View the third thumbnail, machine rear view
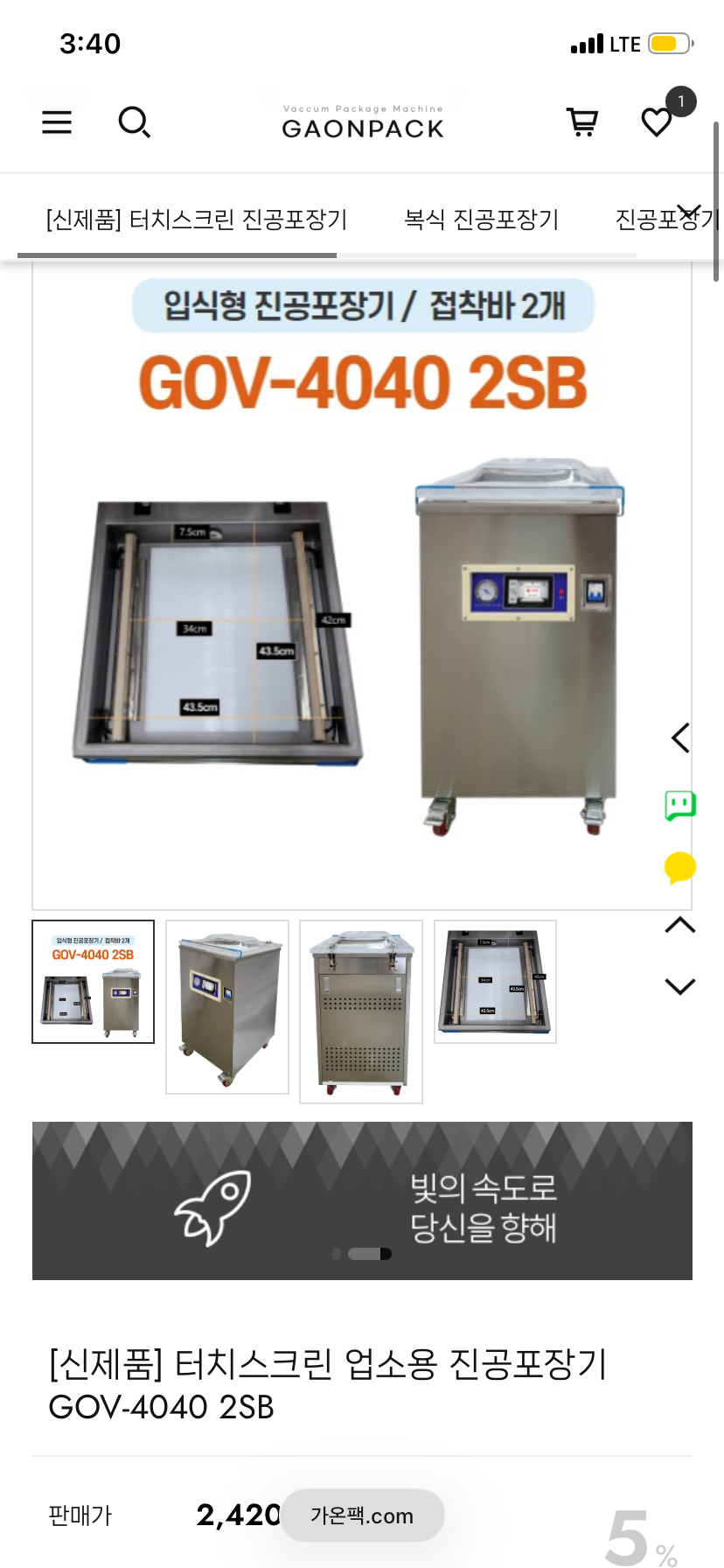This screenshot has width=724, height=1568. 361,1011
